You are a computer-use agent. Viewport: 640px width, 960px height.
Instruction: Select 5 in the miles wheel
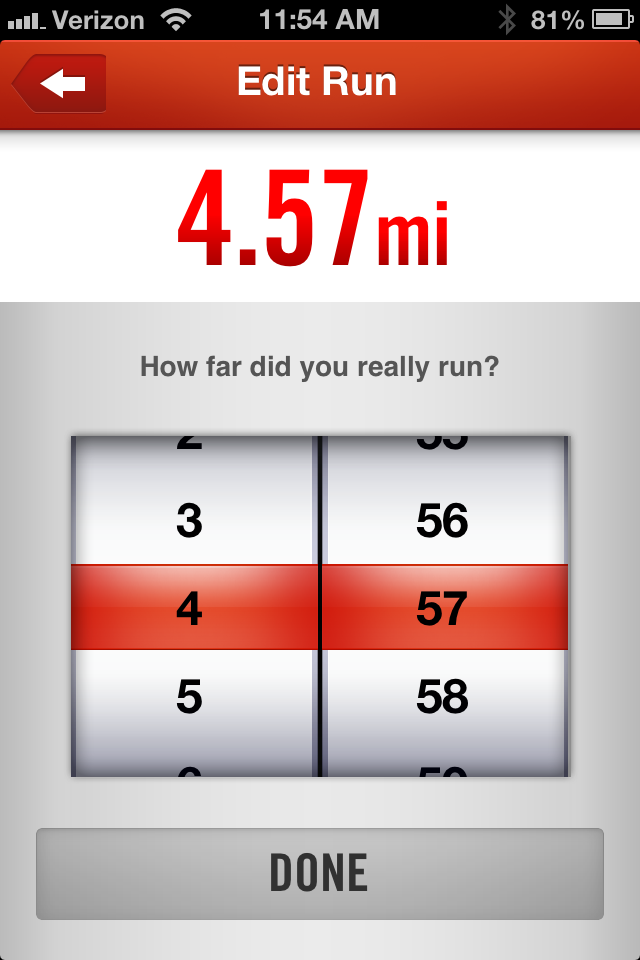[189, 697]
